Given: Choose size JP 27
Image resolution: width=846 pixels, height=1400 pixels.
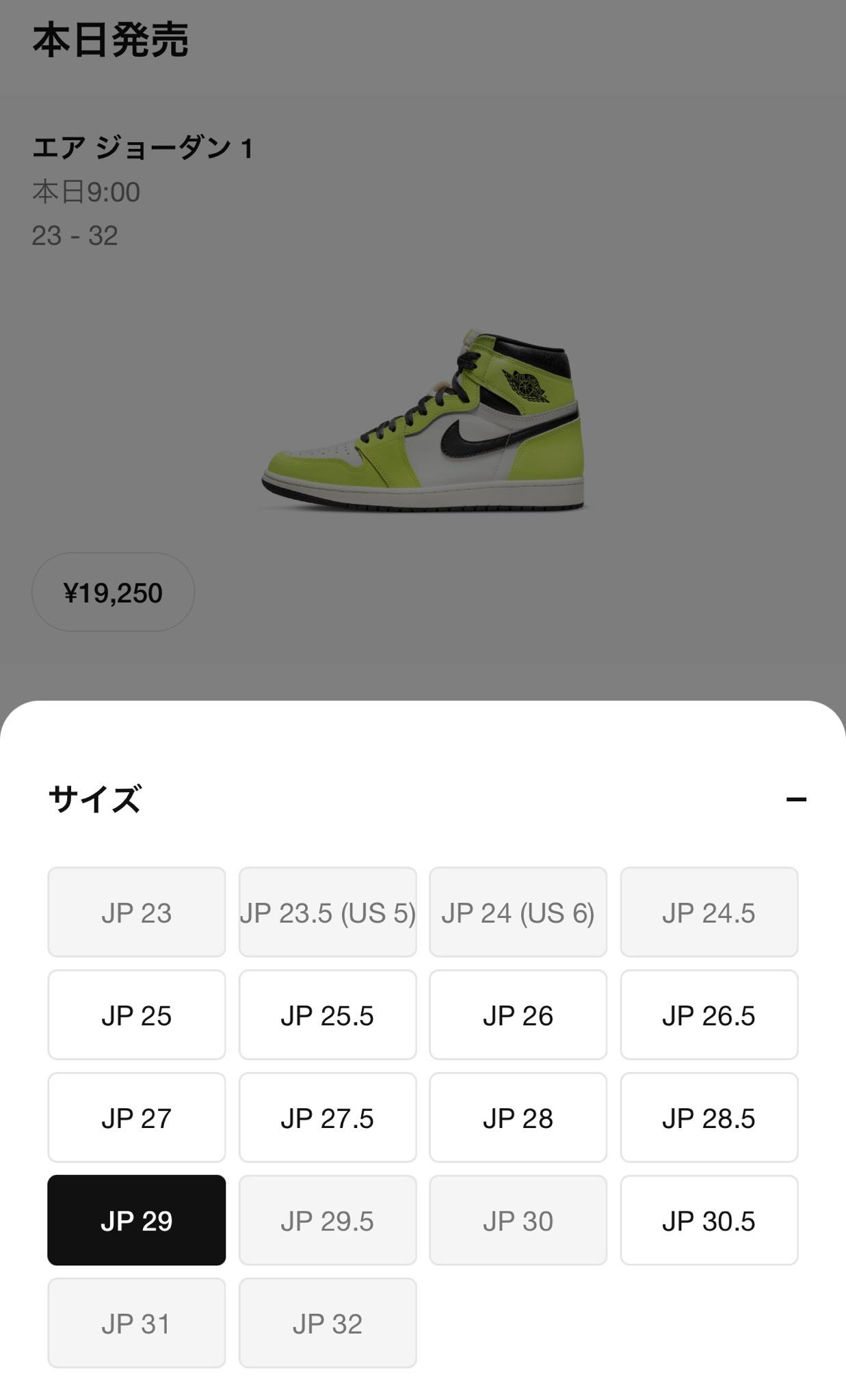Looking at the screenshot, I should coord(136,1117).
